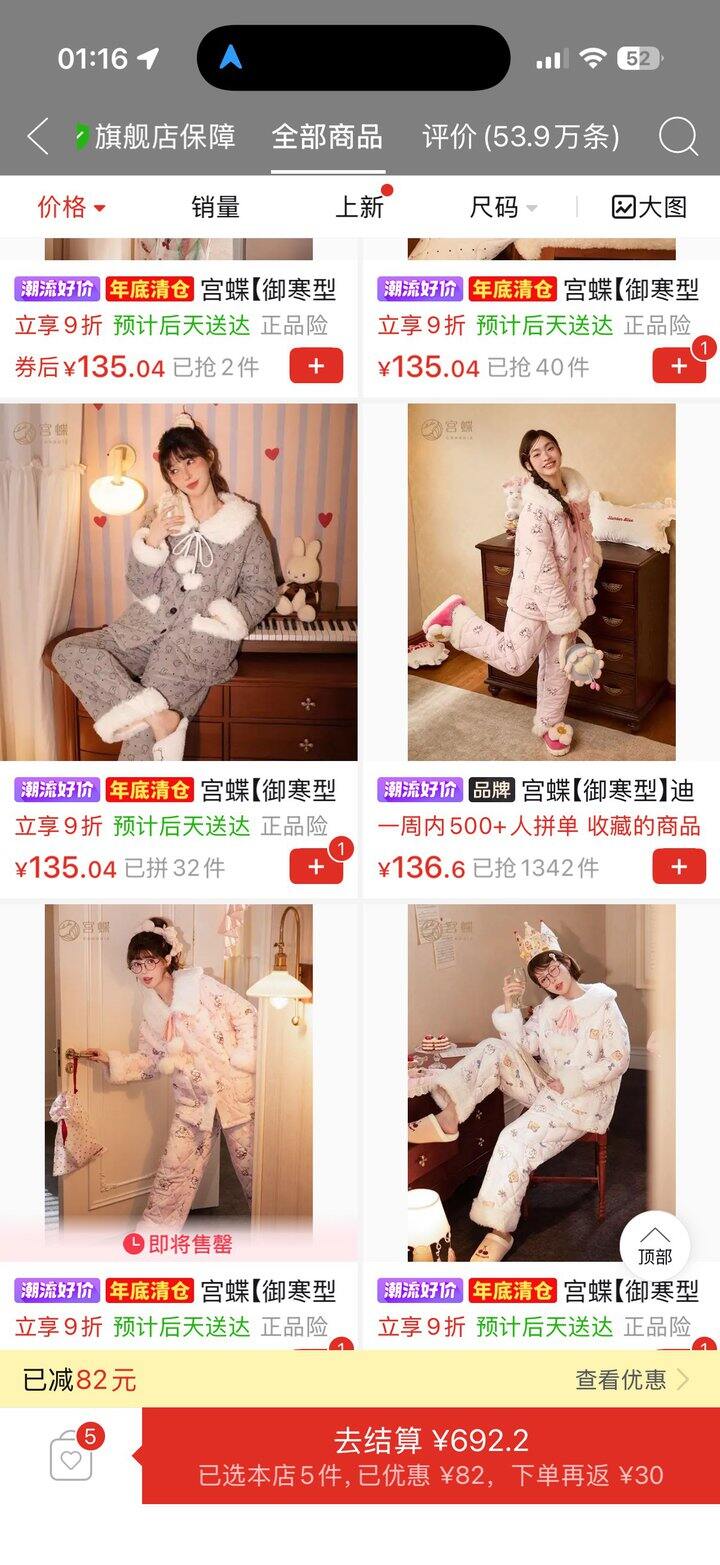Open the cart bag icon with 5 items
720x1565 pixels.
click(72, 1456)
